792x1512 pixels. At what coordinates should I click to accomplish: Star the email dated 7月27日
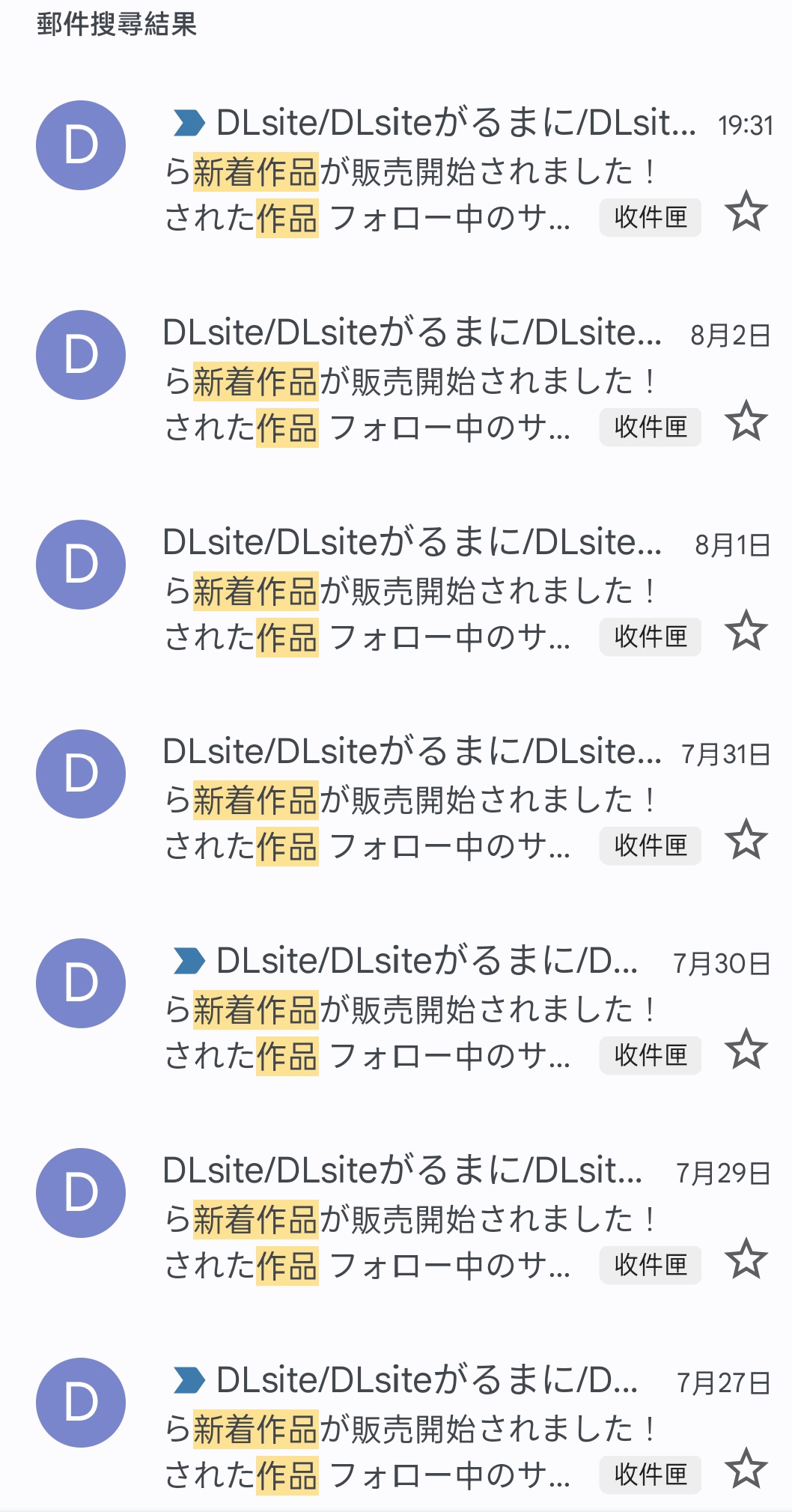pos(746,1469)
